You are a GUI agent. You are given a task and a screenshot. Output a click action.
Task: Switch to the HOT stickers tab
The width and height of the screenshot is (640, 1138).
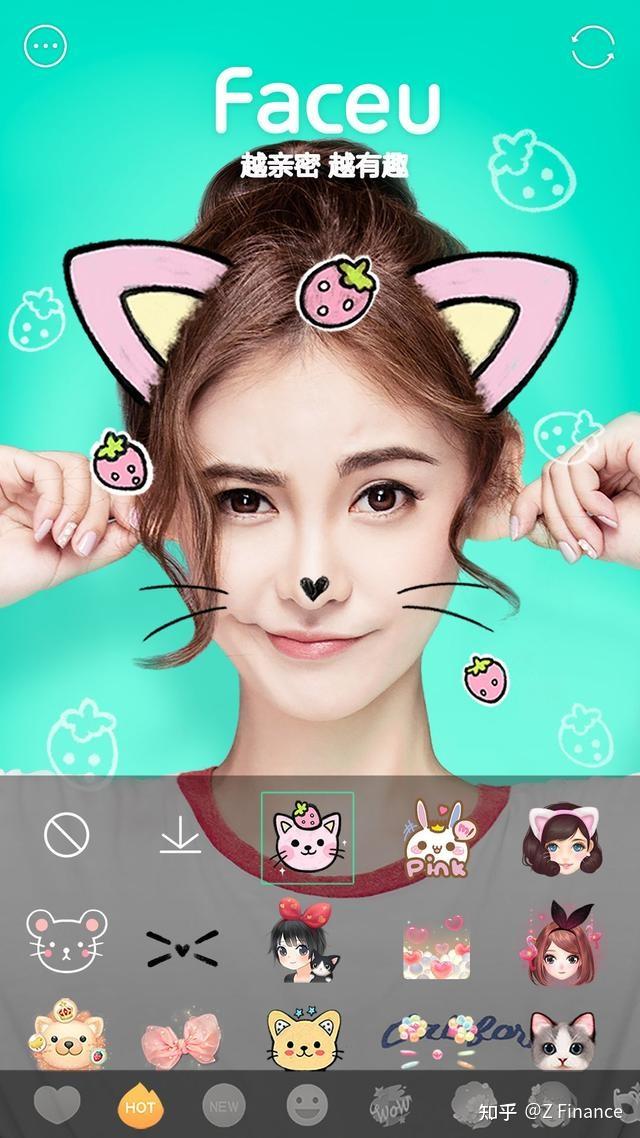pyautogui.click(x=140, y=1105)
